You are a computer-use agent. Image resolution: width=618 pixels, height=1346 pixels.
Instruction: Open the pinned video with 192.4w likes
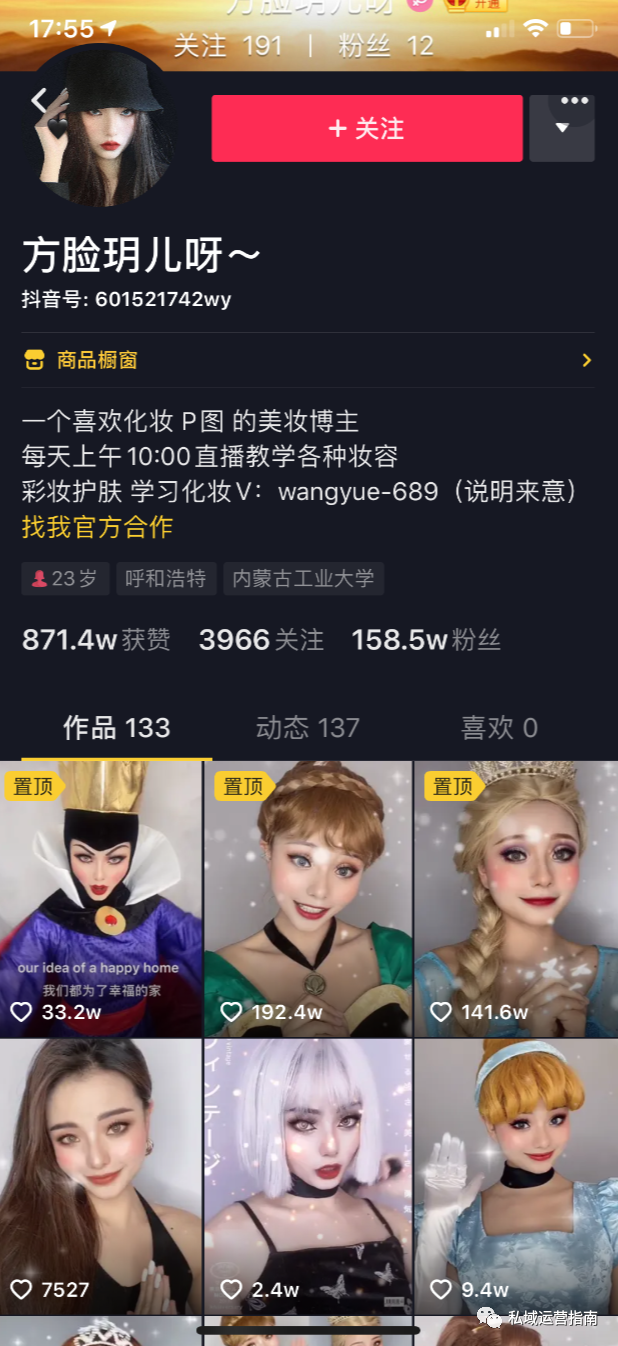[308, 898]
